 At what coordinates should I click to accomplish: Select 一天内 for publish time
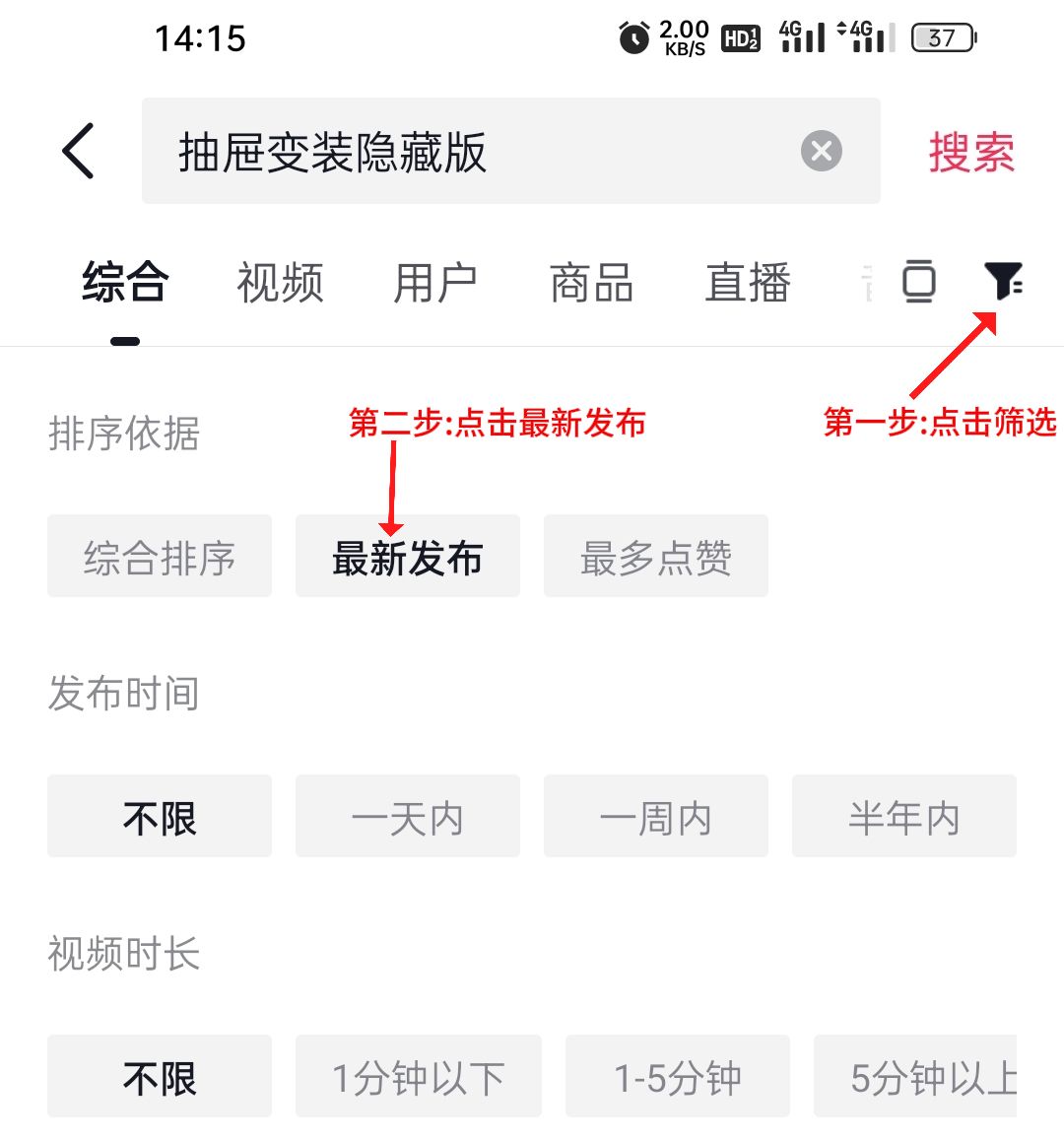[x=407, y=817]
